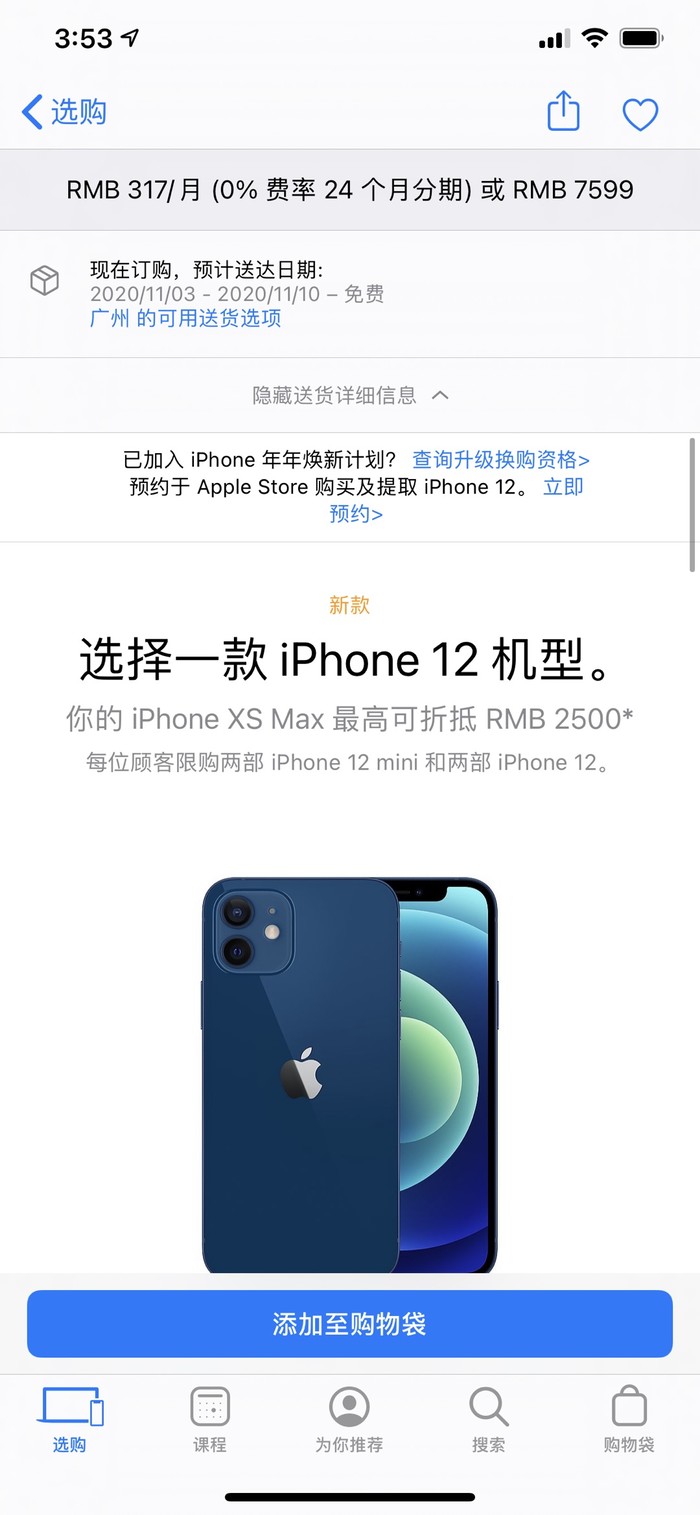Viewport: 700px width, 1515px height.
Task: Collapse 隐藏送货详细信息
Action: [x=350, y=395]
